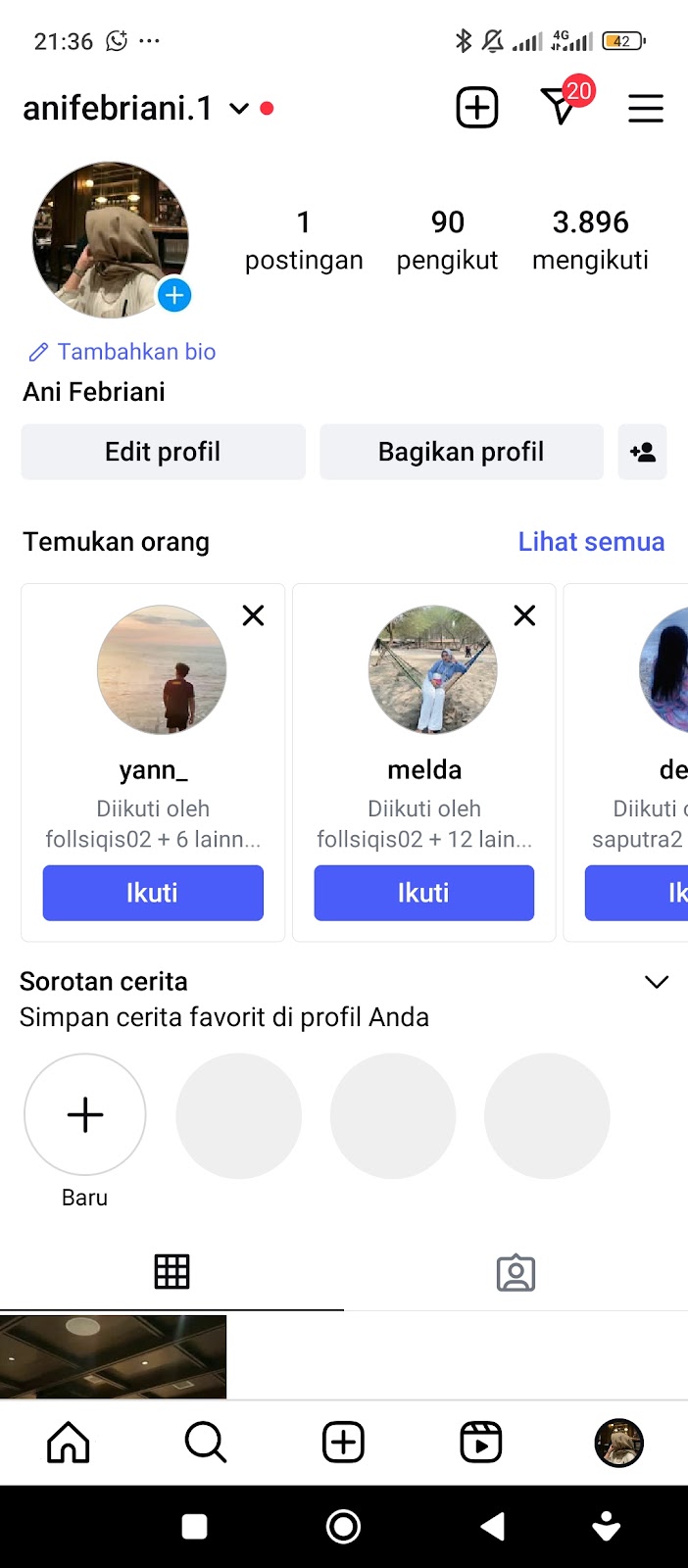Viewport: 688px width, 1568px height.
Task: Open the discover people icon button
Action: tap(643, 452)
